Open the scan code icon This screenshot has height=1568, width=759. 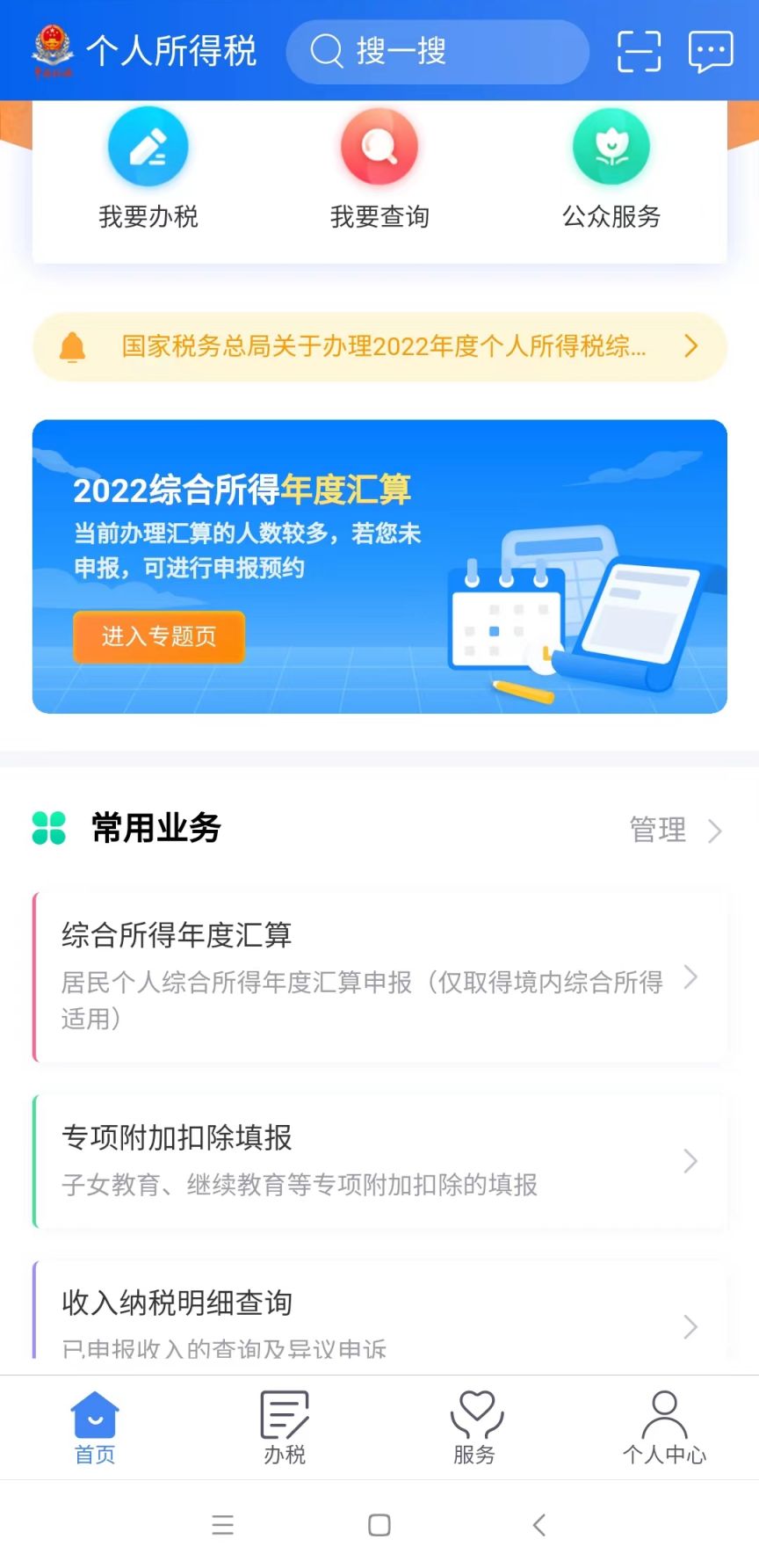[639, 51]
